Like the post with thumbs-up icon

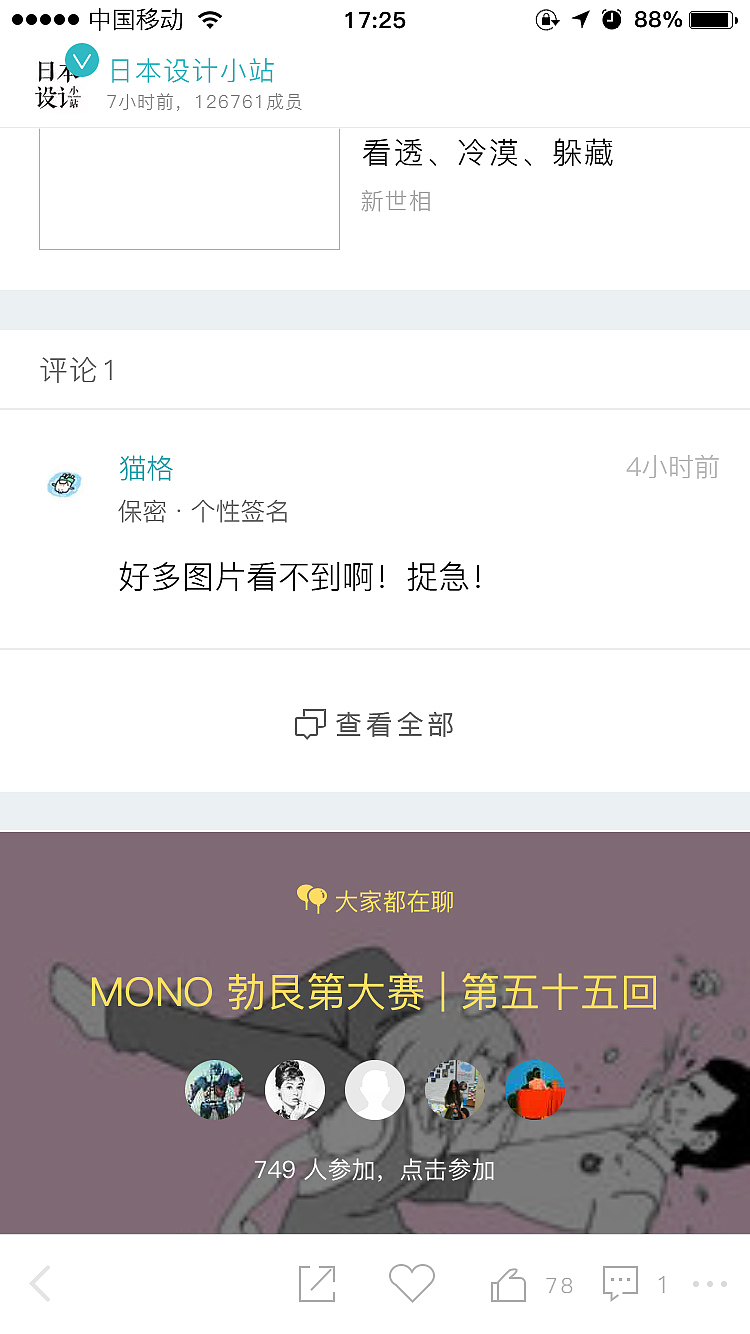508,1285
